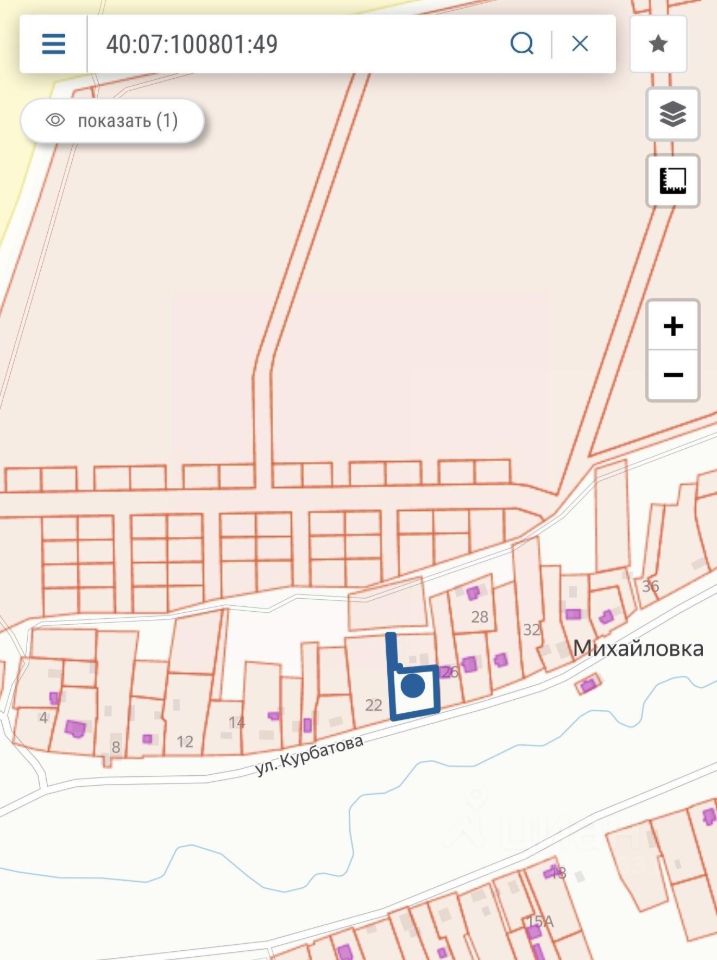Tap the показать (1) results chip
Image resolution: width=717 pixels, height=960 pixels.
coord(112,121)
